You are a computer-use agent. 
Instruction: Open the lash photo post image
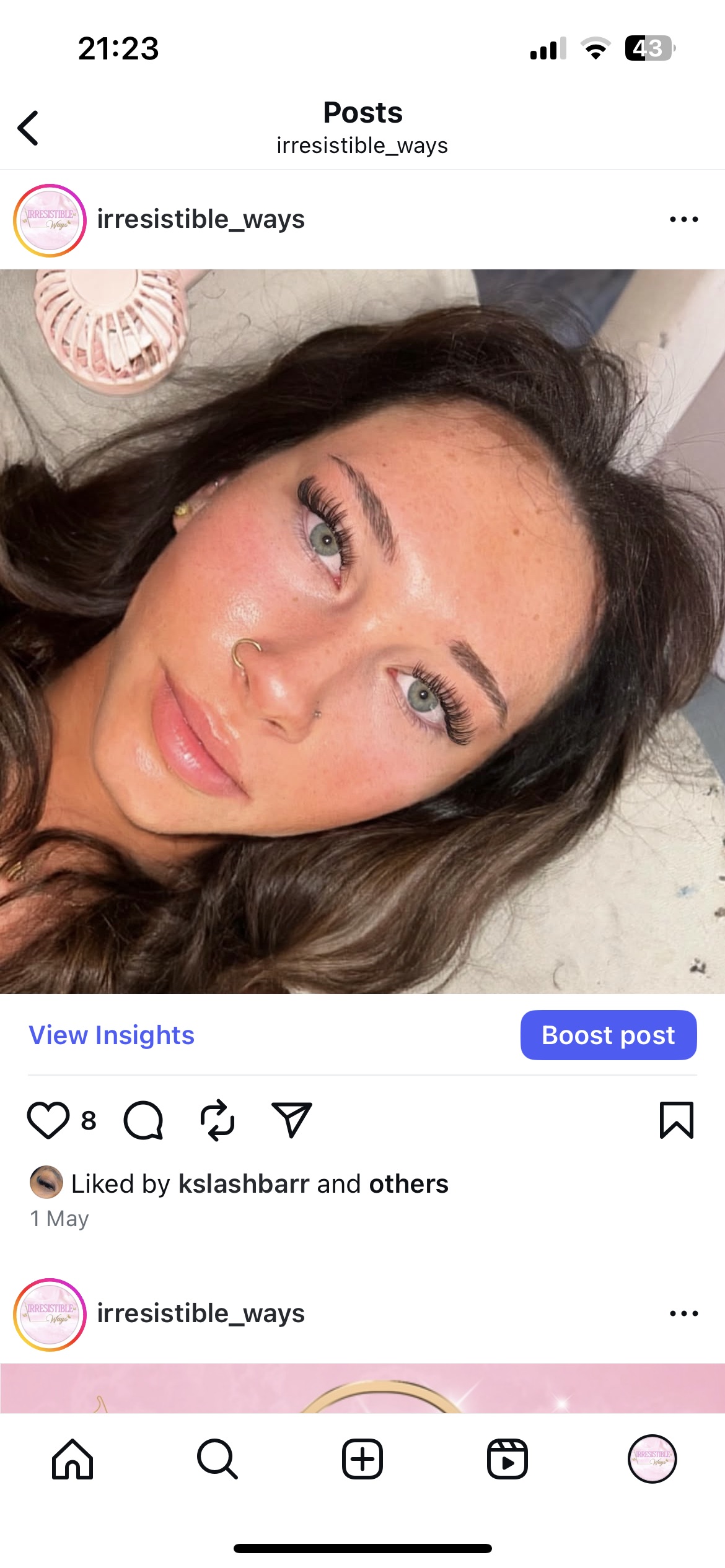pyautogui.click(x=362, y=631)
